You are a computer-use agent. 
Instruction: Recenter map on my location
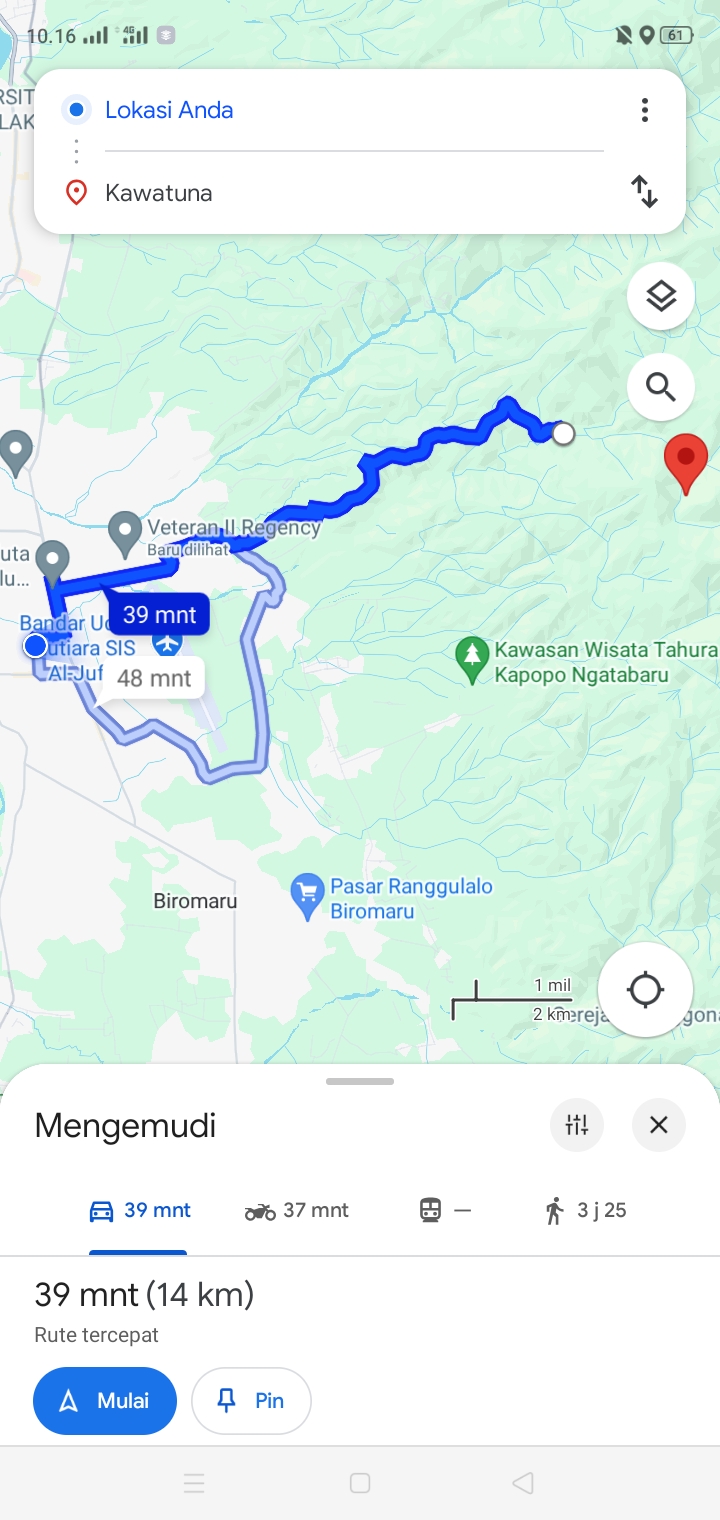click(645, 990)
